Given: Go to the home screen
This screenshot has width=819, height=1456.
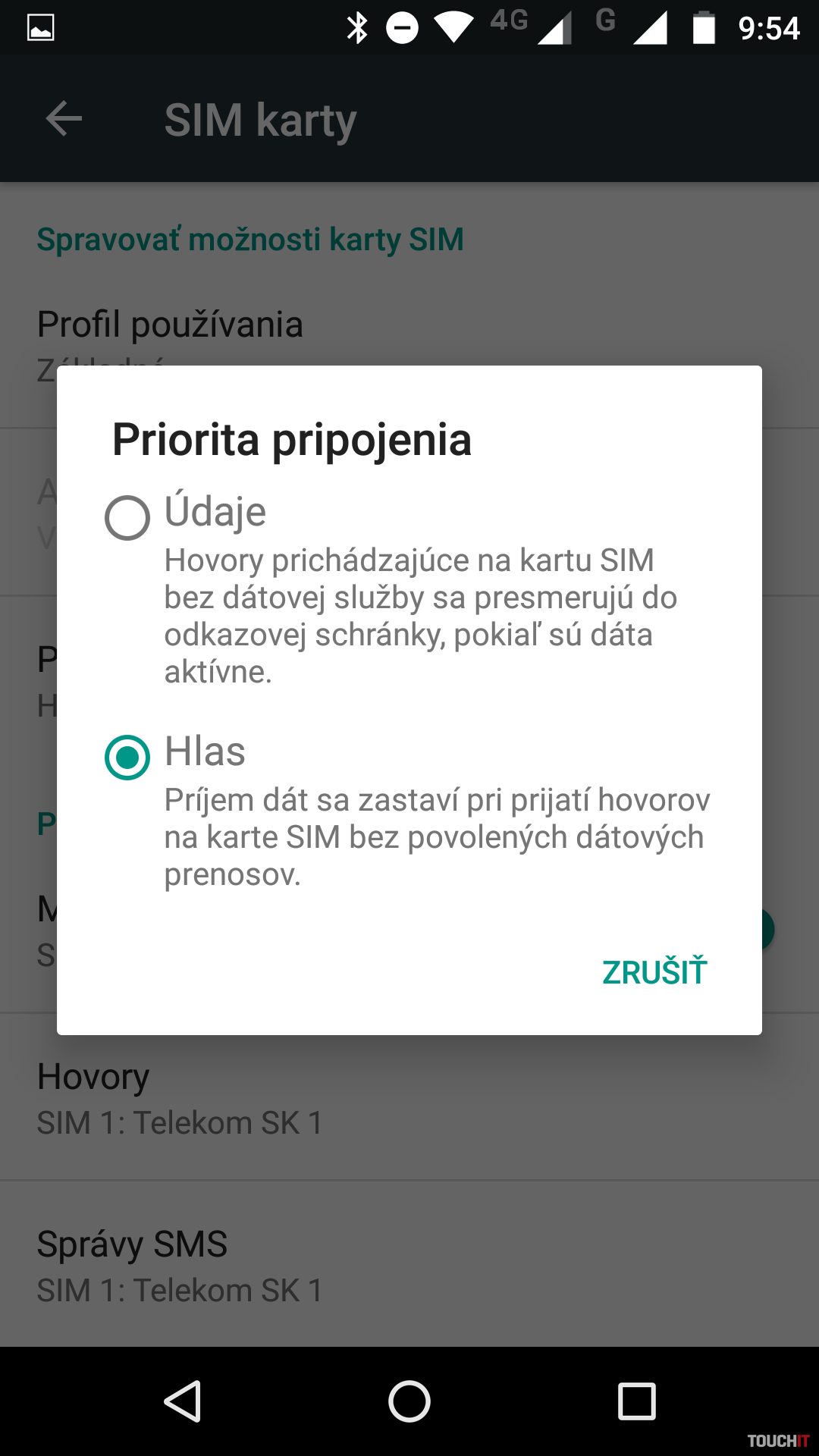Looking at the screenshot, I should click(409, 1401).
